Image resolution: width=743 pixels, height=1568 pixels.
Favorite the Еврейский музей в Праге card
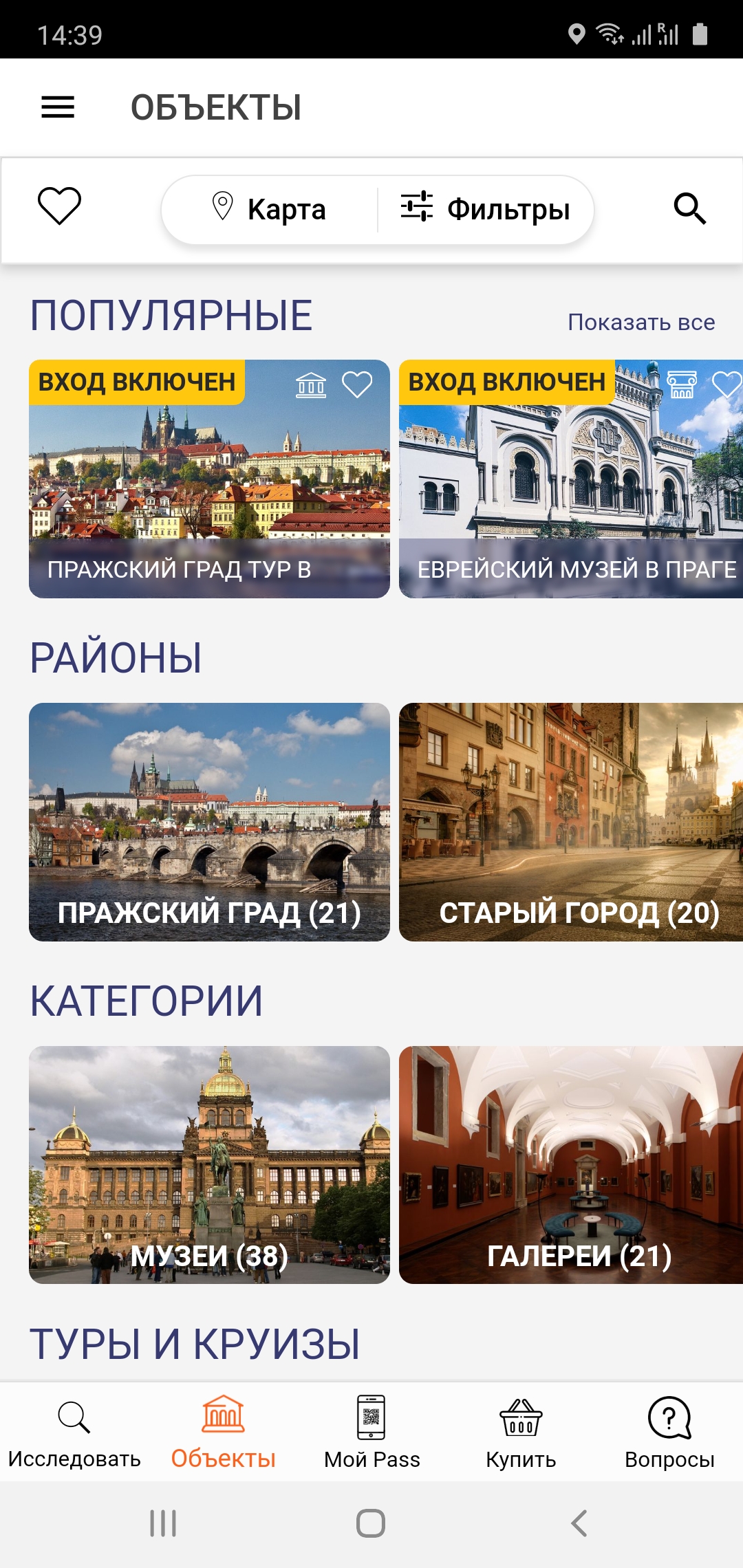click(726, 384)
